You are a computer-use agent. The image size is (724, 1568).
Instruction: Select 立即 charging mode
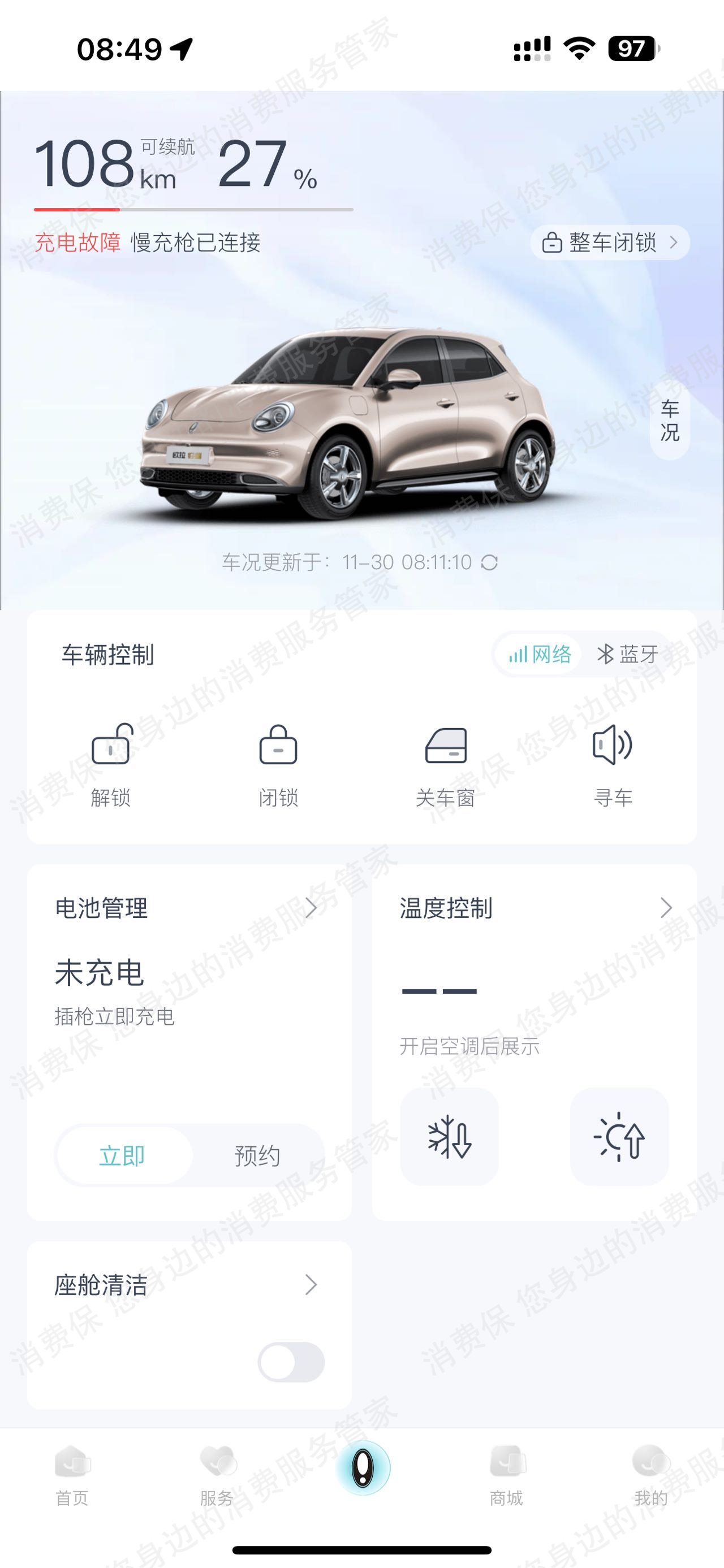pos(122,1155)
